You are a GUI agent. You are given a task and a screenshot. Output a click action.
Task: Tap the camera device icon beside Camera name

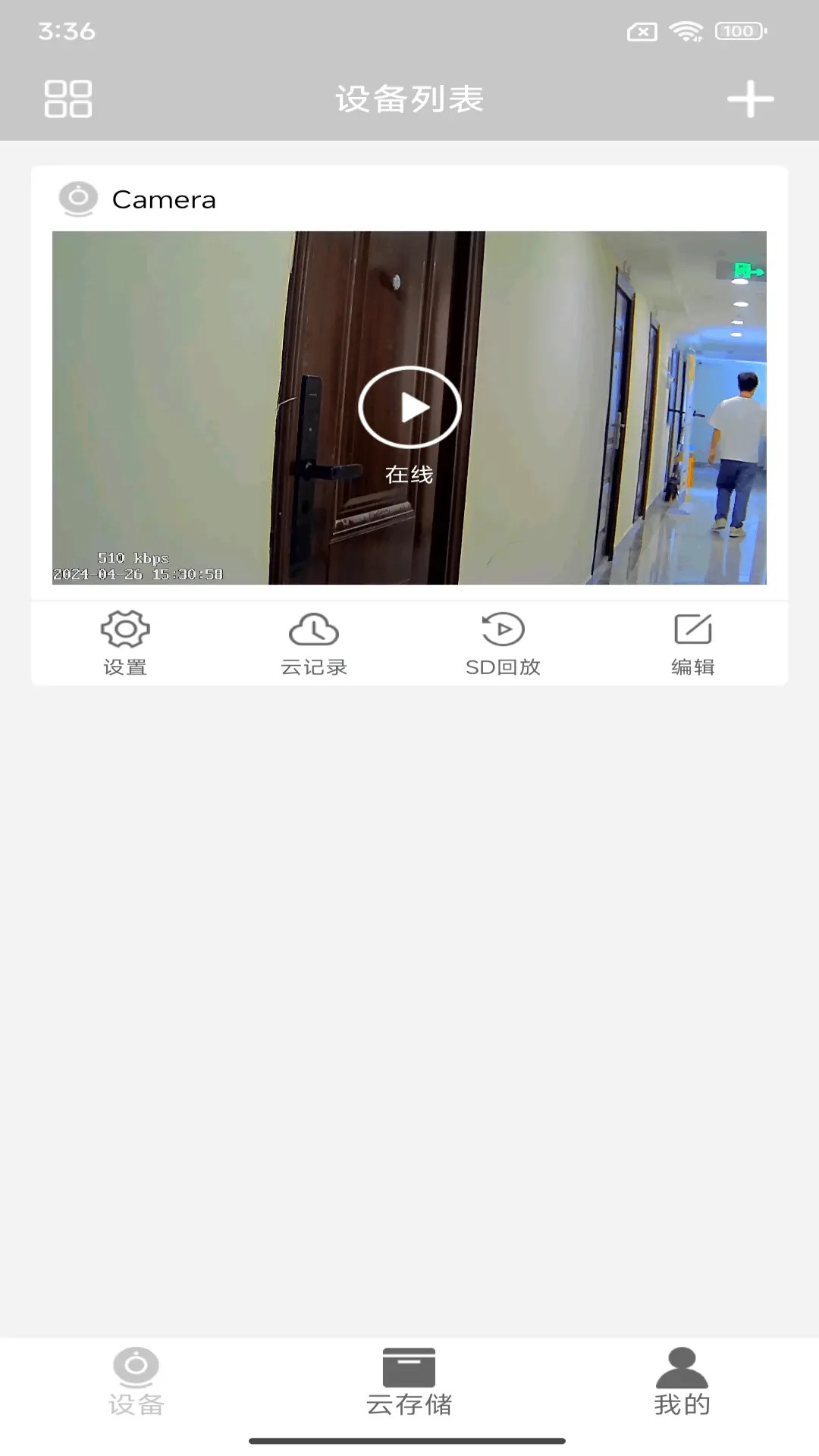tap(77, 199)
